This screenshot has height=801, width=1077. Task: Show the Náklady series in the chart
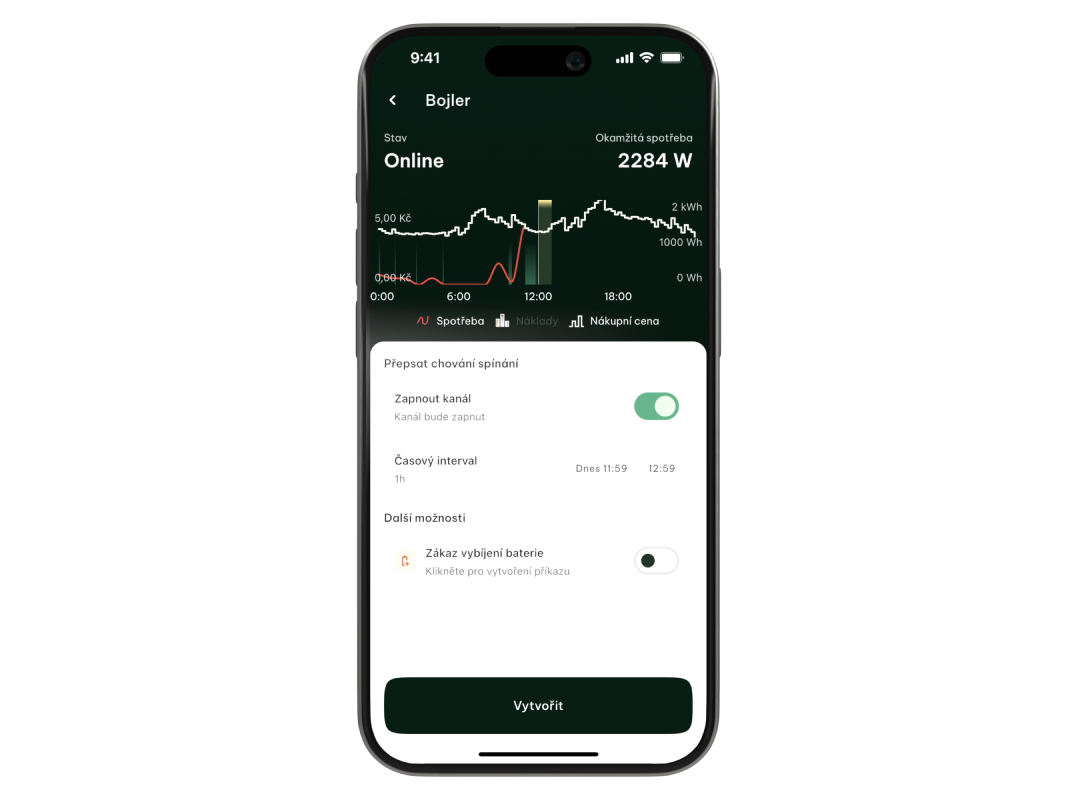(528, 321)
